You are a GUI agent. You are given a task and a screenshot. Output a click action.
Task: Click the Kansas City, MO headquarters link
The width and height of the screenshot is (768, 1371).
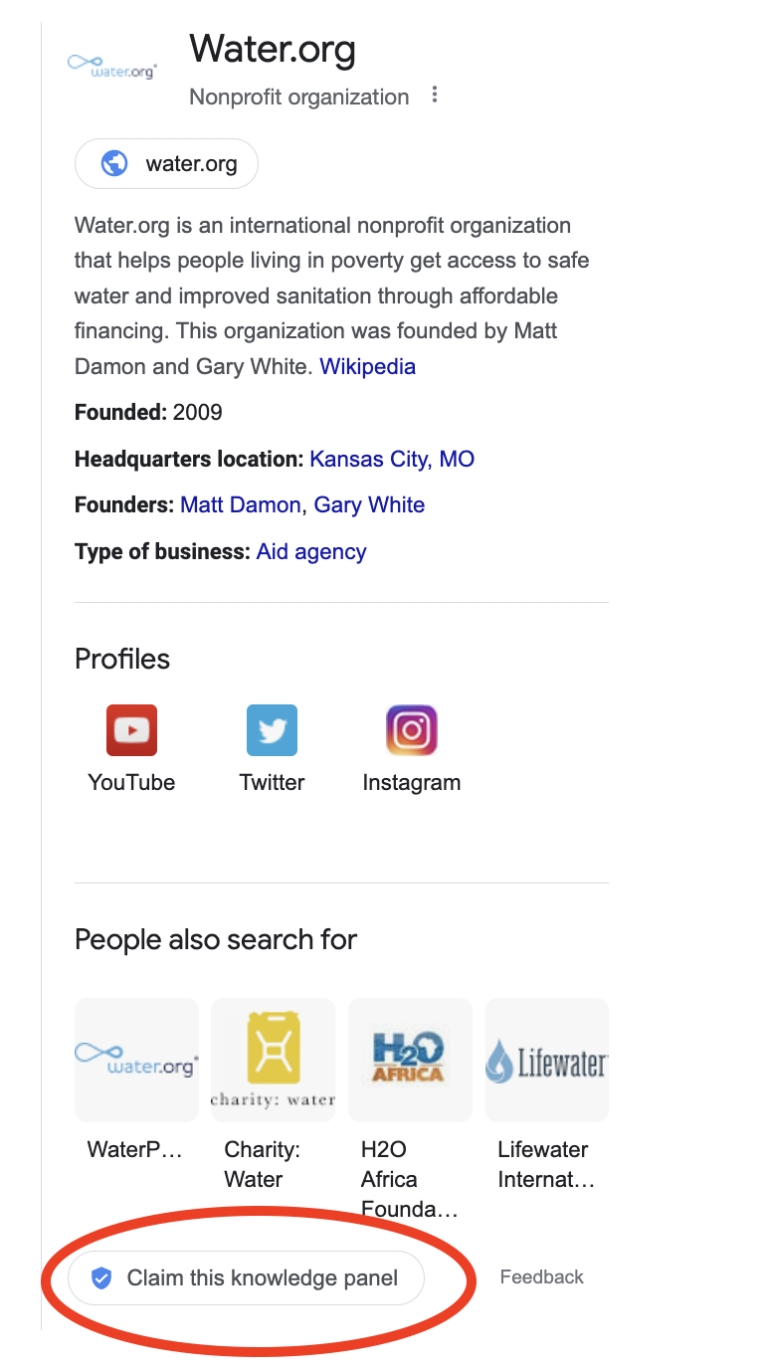point(393,458)
